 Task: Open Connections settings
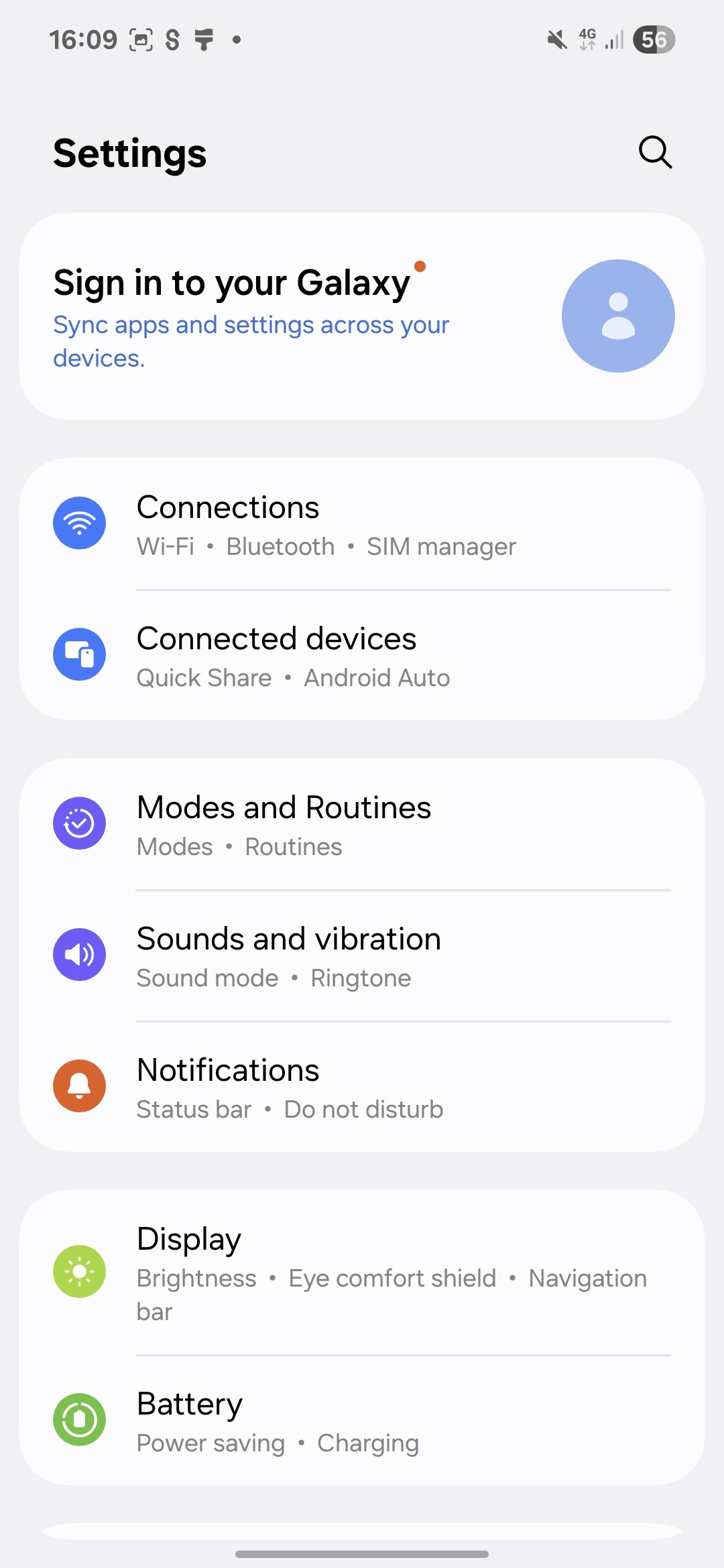coord(362,524)
